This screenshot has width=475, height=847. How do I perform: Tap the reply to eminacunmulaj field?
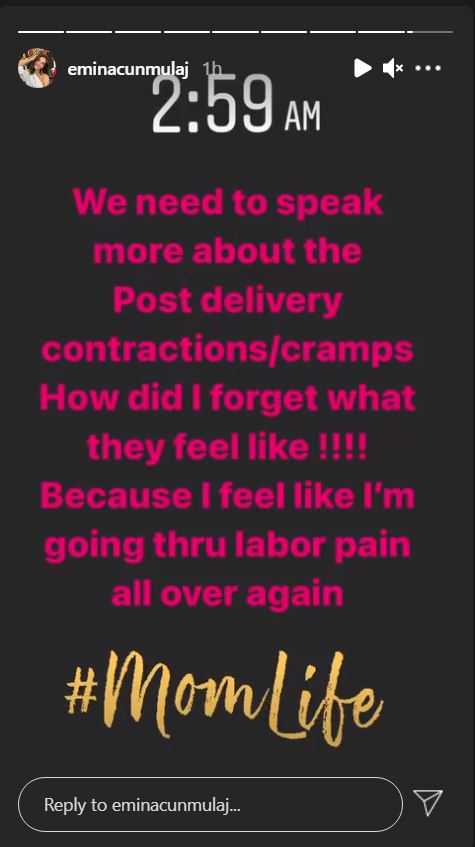click(210, 804)
